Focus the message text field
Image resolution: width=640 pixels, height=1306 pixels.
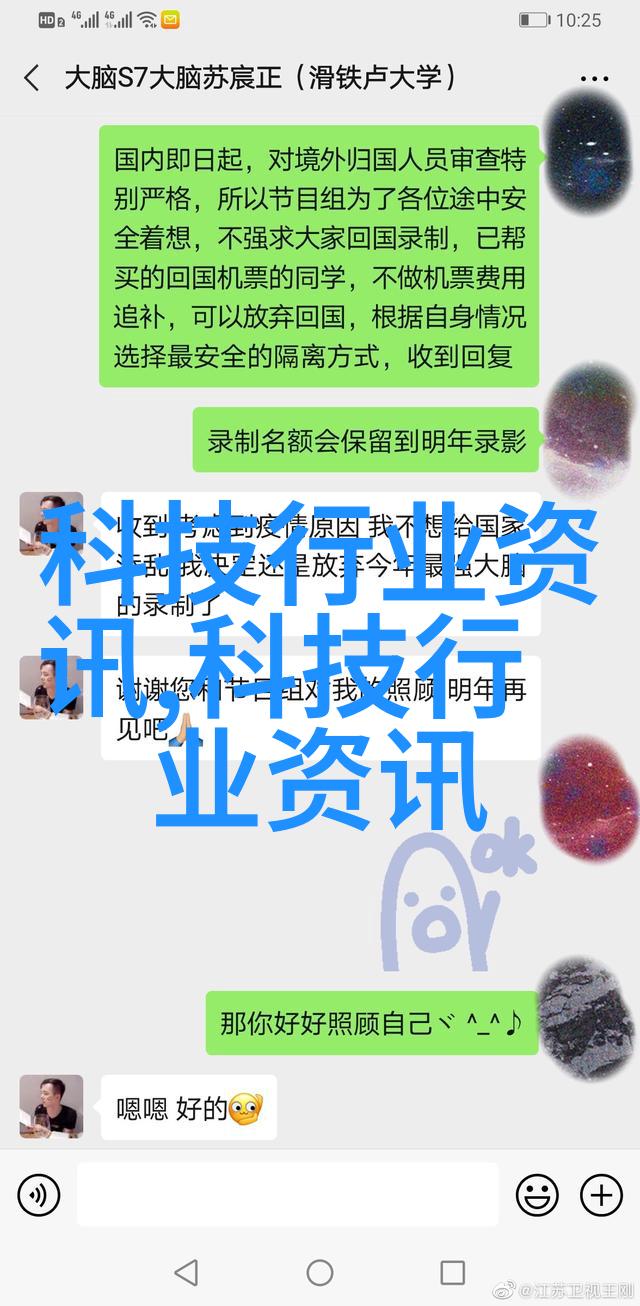[x=287, y=1194]
